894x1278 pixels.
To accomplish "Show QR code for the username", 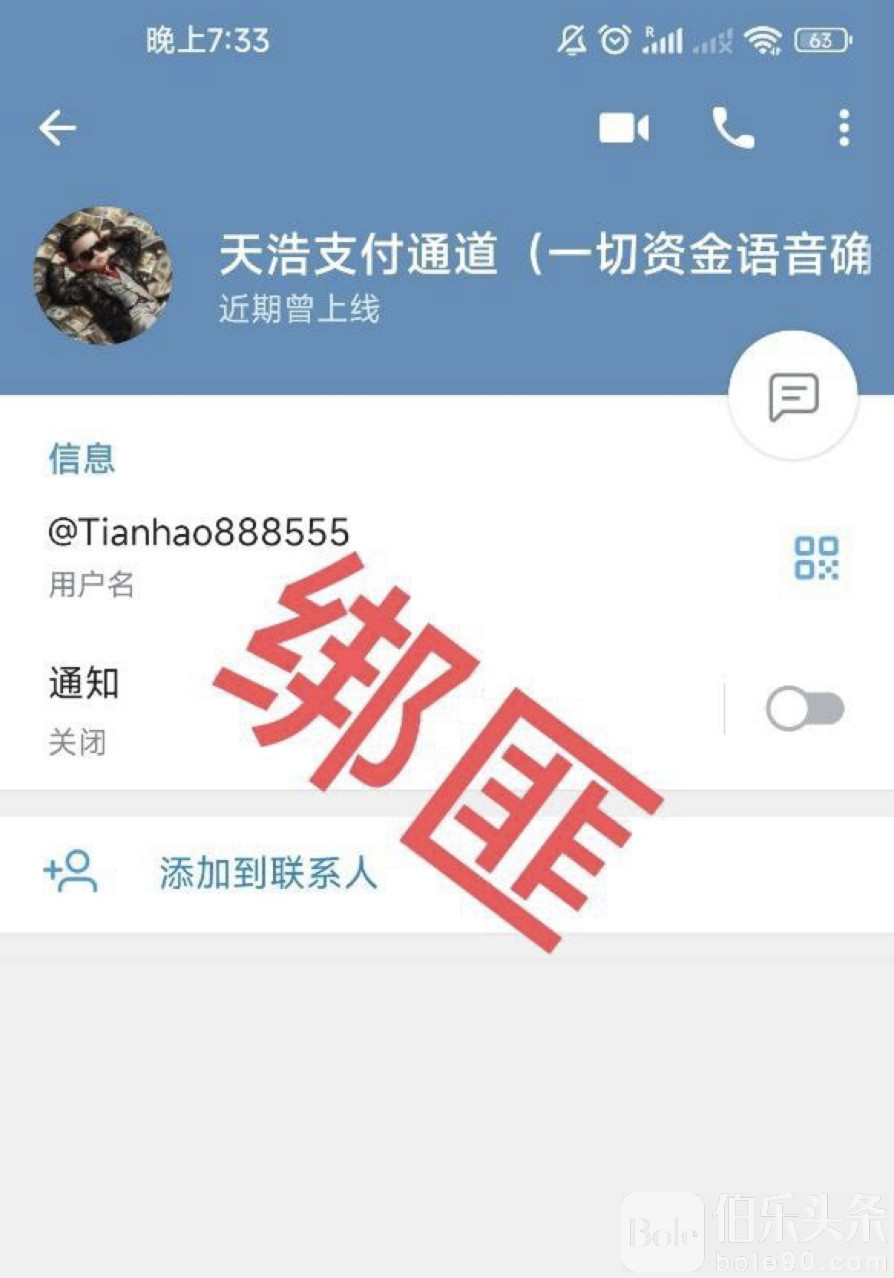I will coord(816,557).
